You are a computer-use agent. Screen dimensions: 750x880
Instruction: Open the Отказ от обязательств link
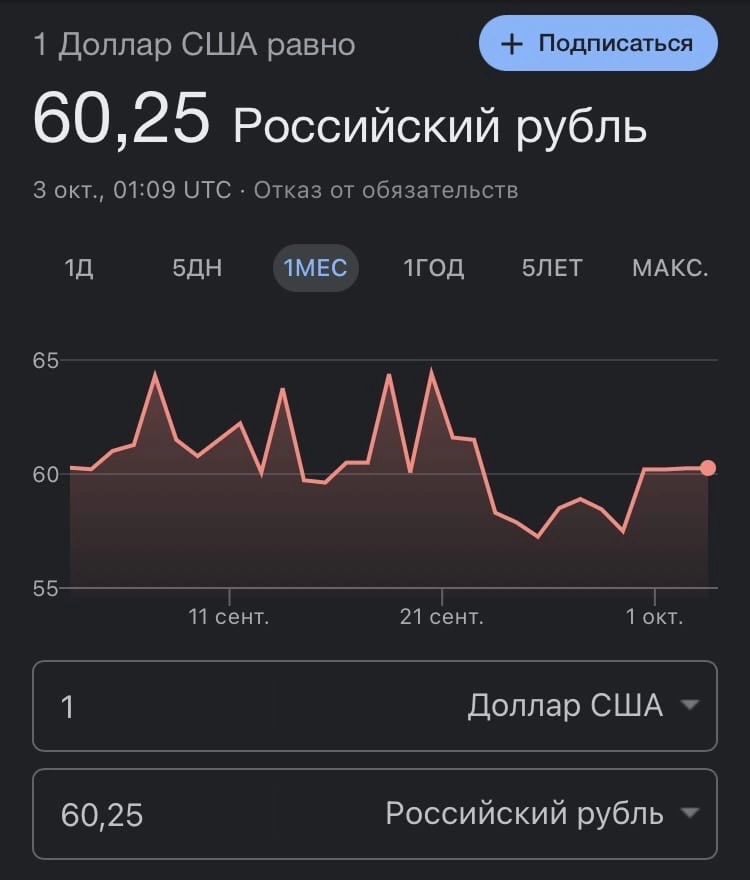click(386, 190)
